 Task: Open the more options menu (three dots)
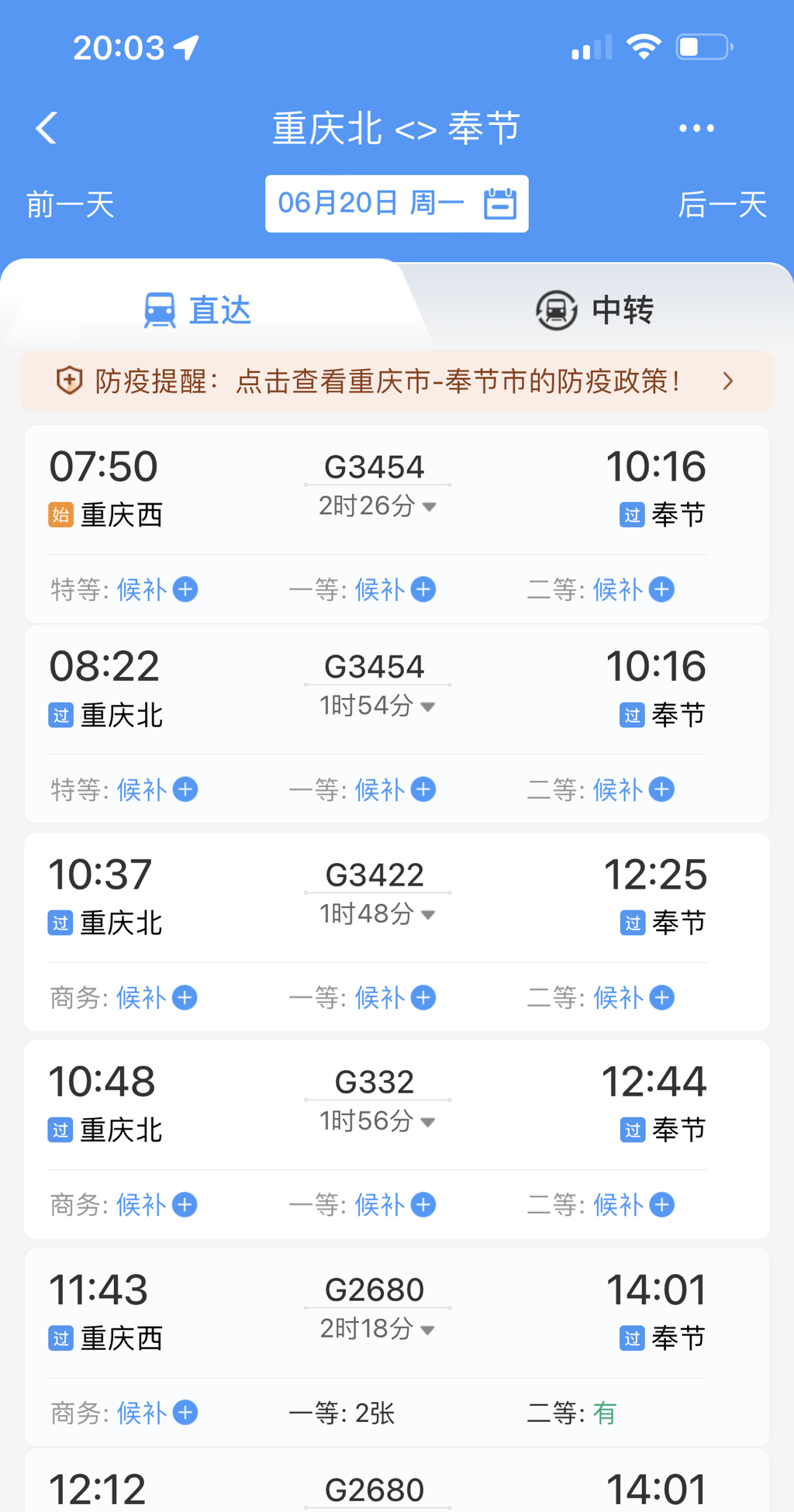[696, 127]
